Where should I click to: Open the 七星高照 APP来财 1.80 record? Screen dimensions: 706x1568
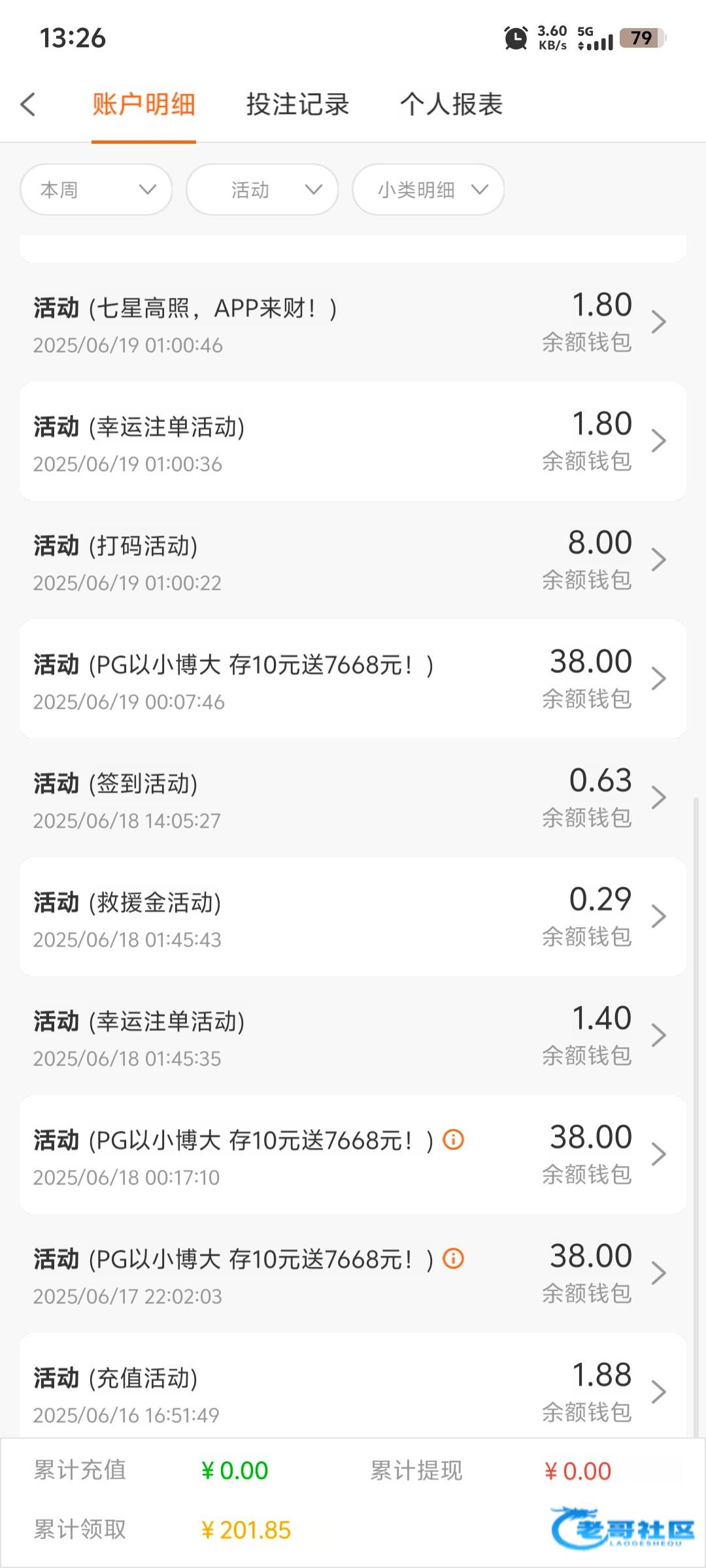point(353,323)
